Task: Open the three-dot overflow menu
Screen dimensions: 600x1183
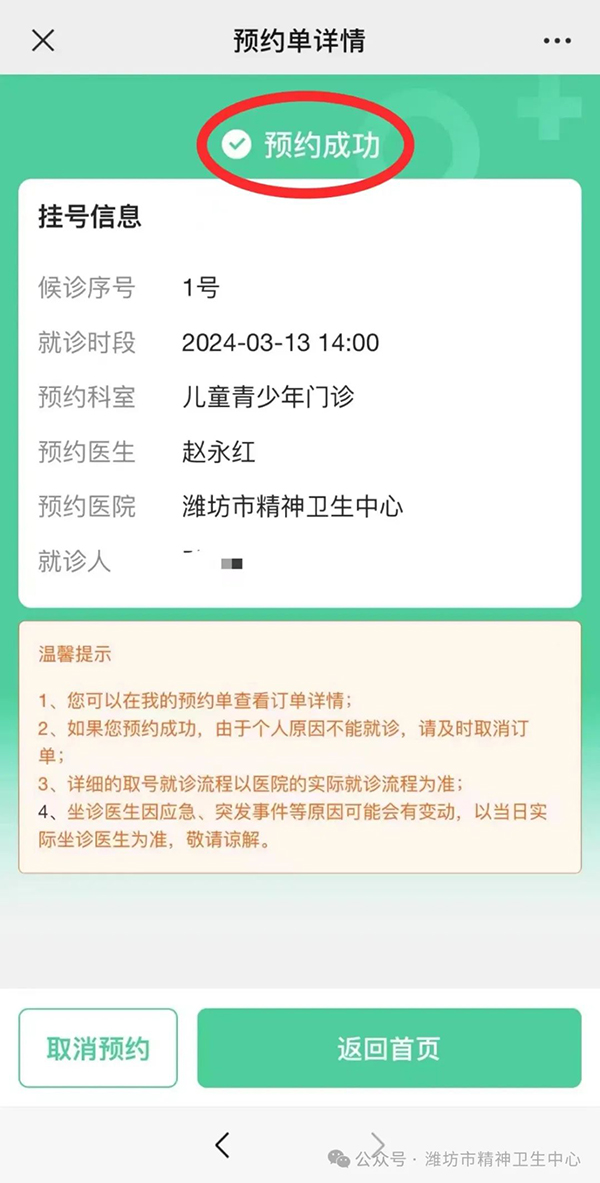Action: pos(557,41)
